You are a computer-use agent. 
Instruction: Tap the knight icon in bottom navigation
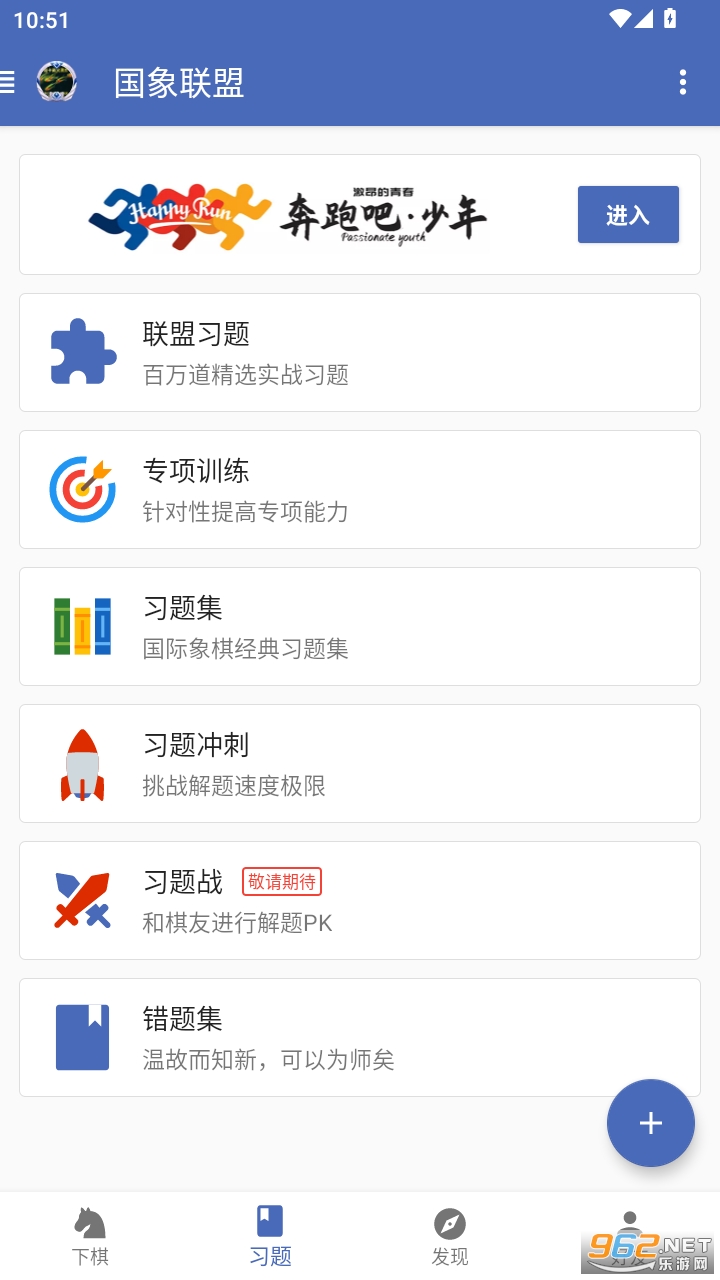click(x=90, y=1222)
